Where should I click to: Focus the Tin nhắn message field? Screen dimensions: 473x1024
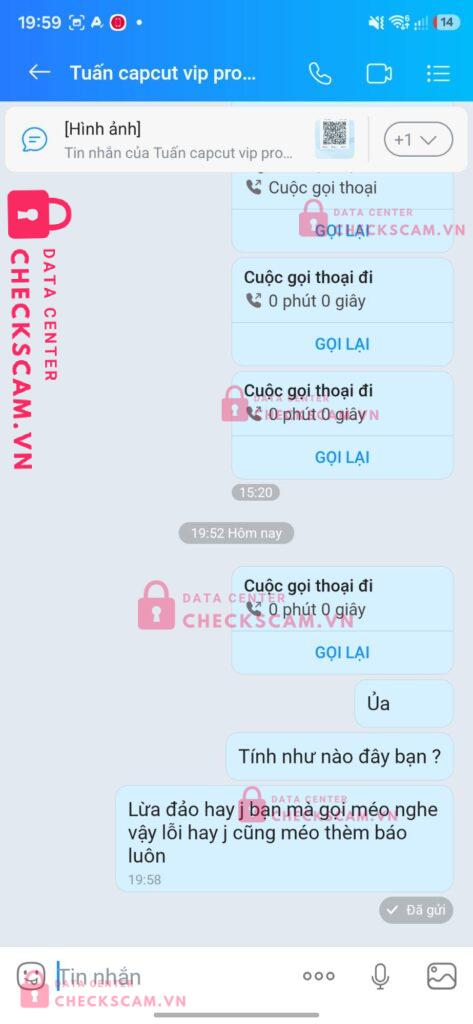click(x=170, y=976)
